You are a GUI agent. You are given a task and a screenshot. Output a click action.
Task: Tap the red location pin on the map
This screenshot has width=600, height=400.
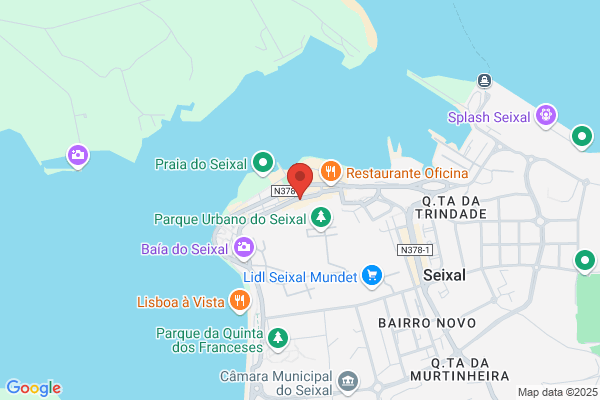(x=300, y=180)
